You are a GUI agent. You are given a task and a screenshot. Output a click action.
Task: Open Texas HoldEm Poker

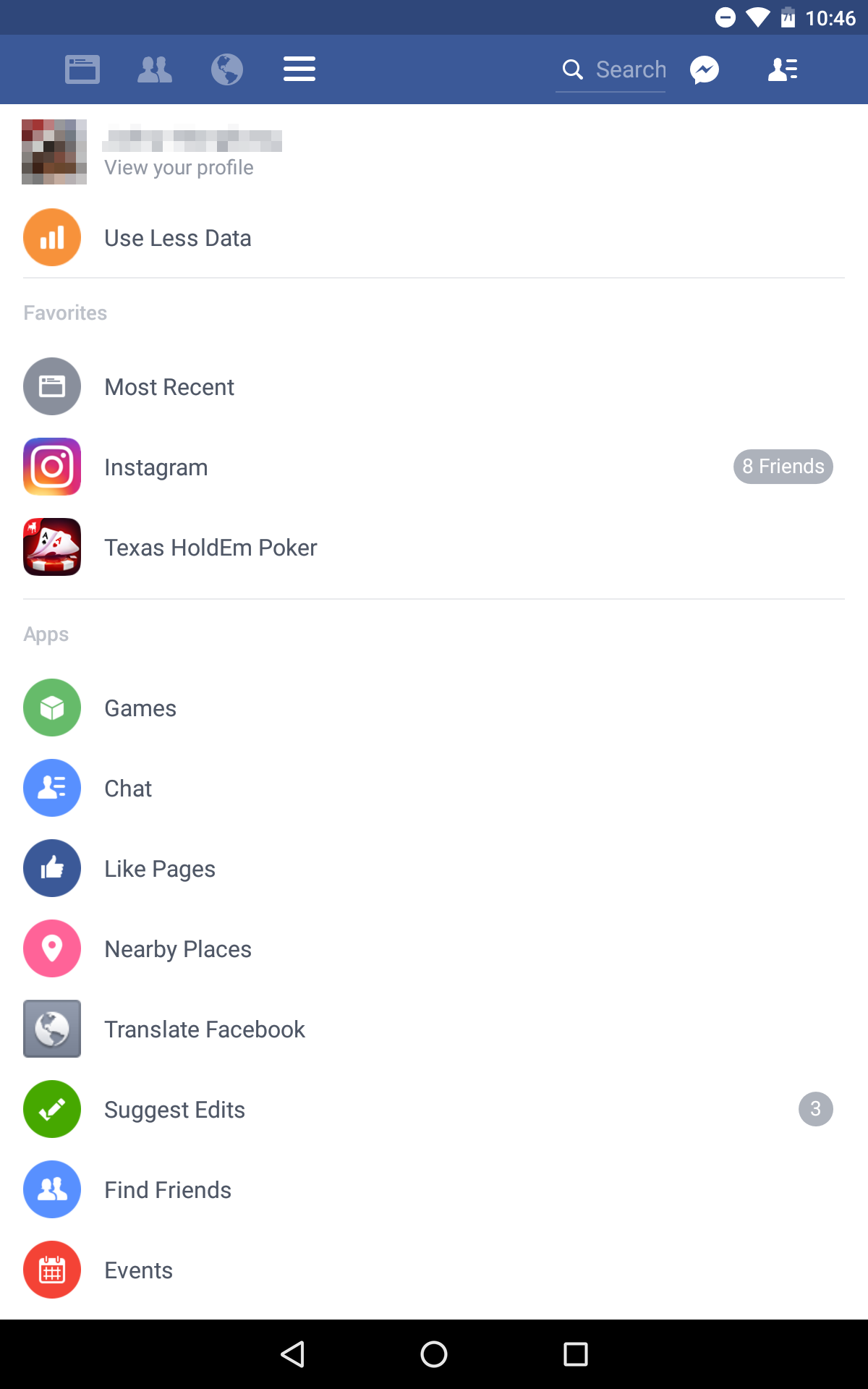[x=210, y=548]
